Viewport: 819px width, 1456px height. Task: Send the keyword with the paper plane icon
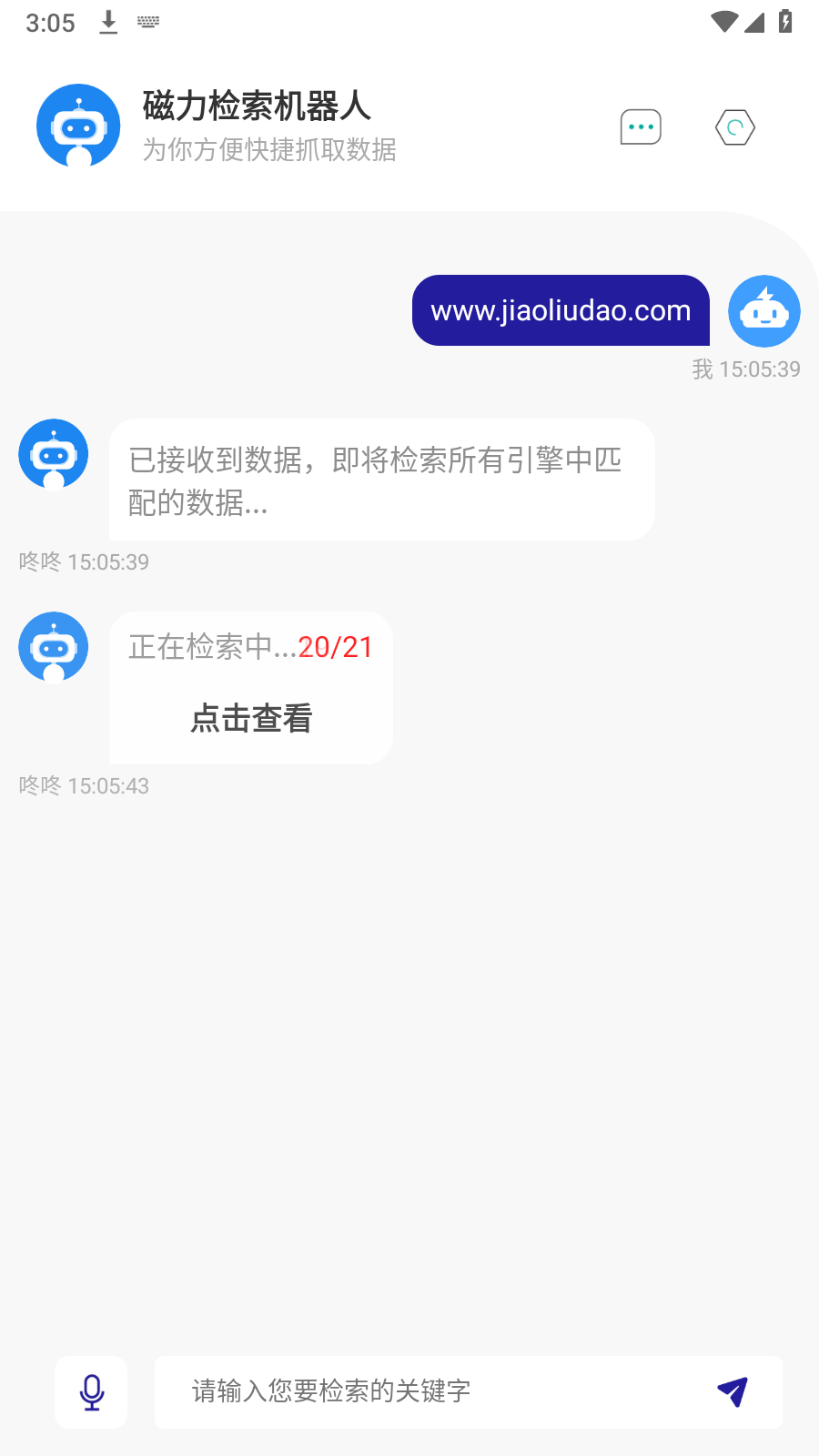pyautogui.click(x=733, y=1391)
